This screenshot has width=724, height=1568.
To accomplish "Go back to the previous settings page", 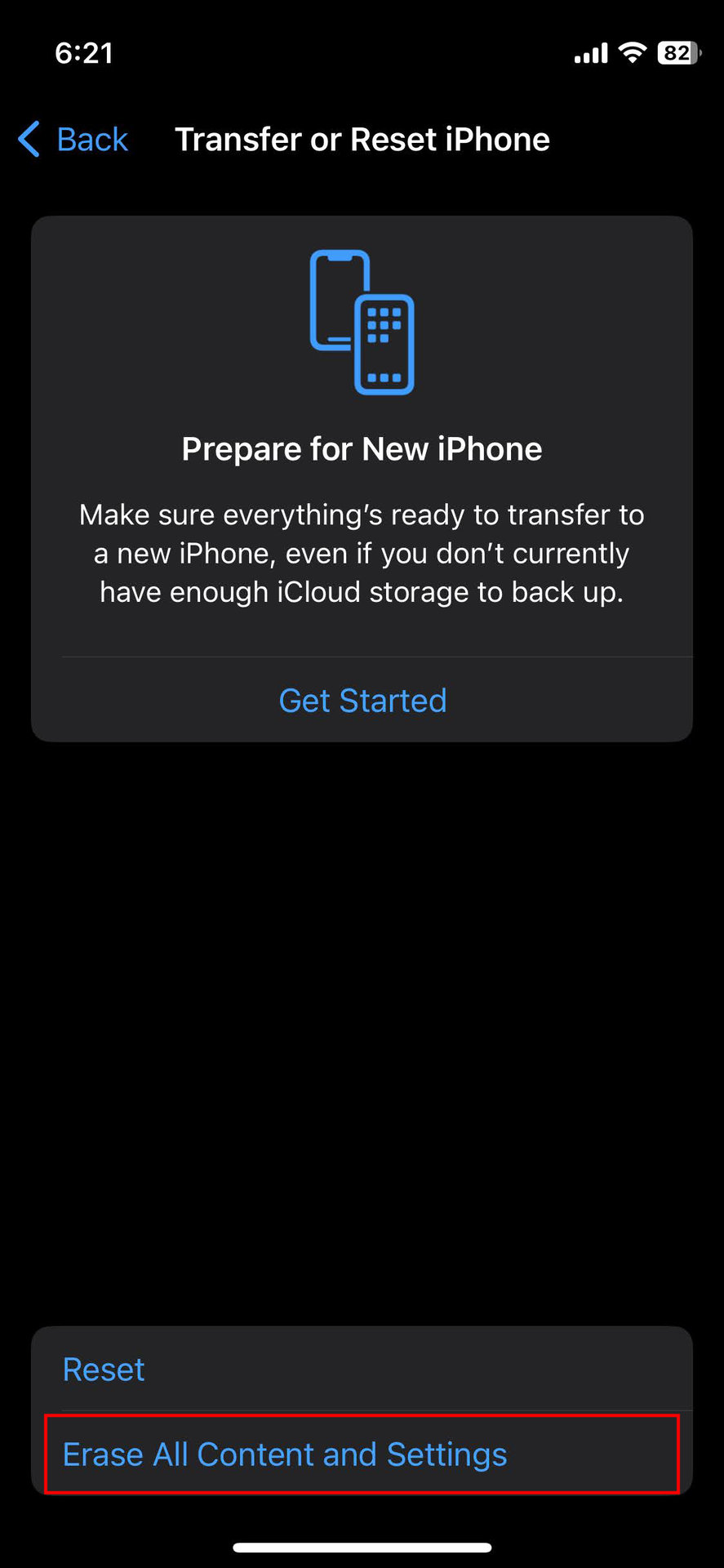I will [73, 140].
